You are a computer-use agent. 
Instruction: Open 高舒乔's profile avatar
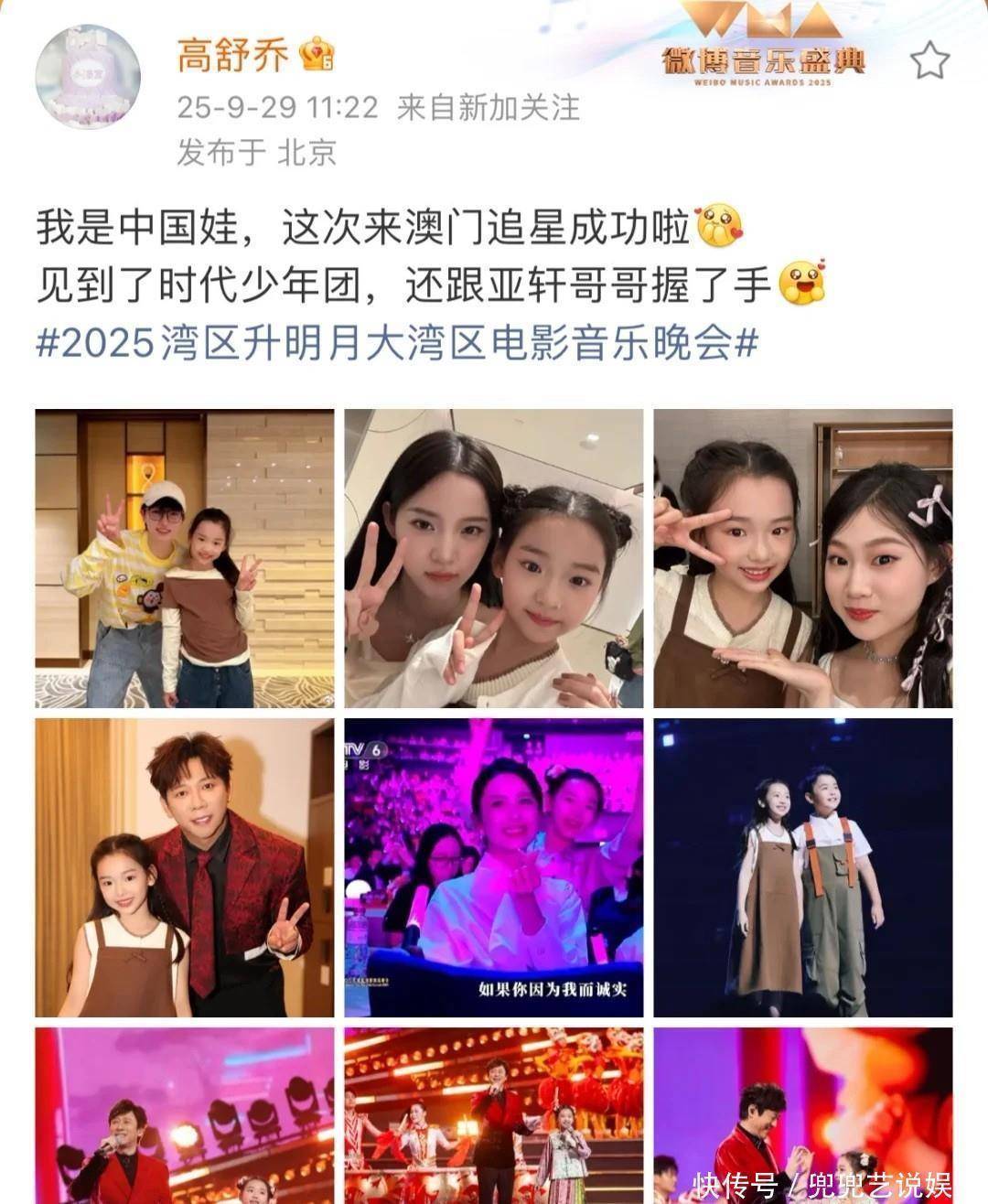tap(88, 77)
